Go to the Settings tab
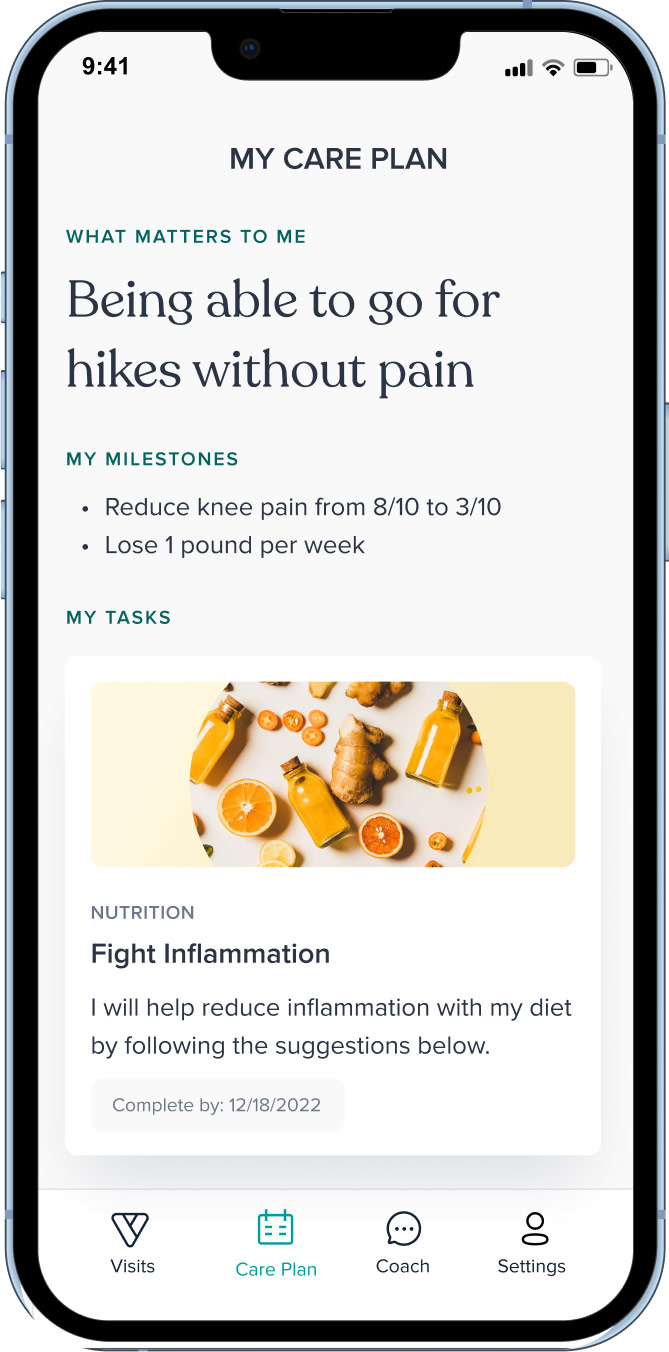This screenshot has width=669, height=1352. 531,1242
